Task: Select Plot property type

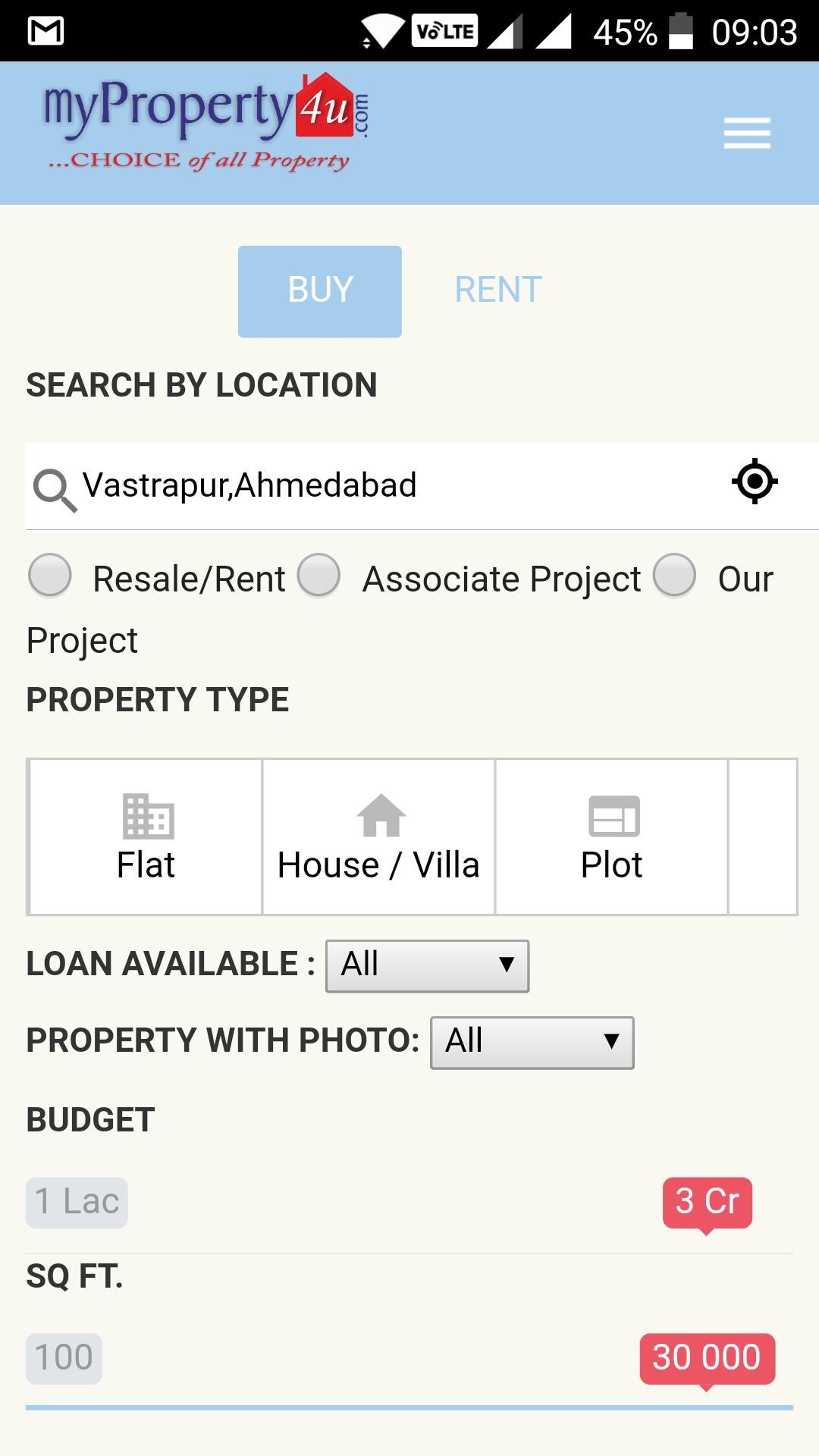Action: click(611, 837)
